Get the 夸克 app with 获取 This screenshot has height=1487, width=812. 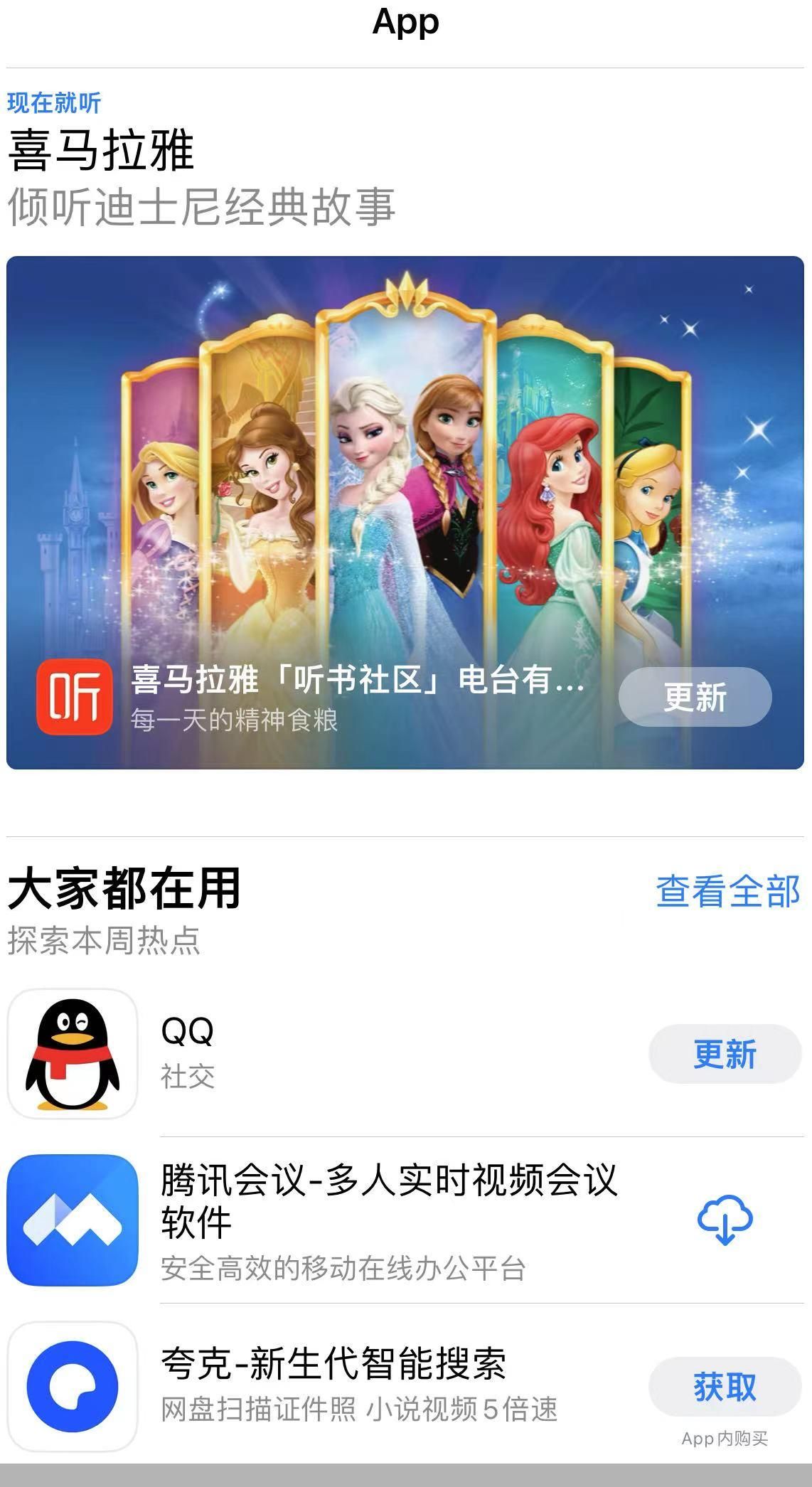tap(725, 1387)
